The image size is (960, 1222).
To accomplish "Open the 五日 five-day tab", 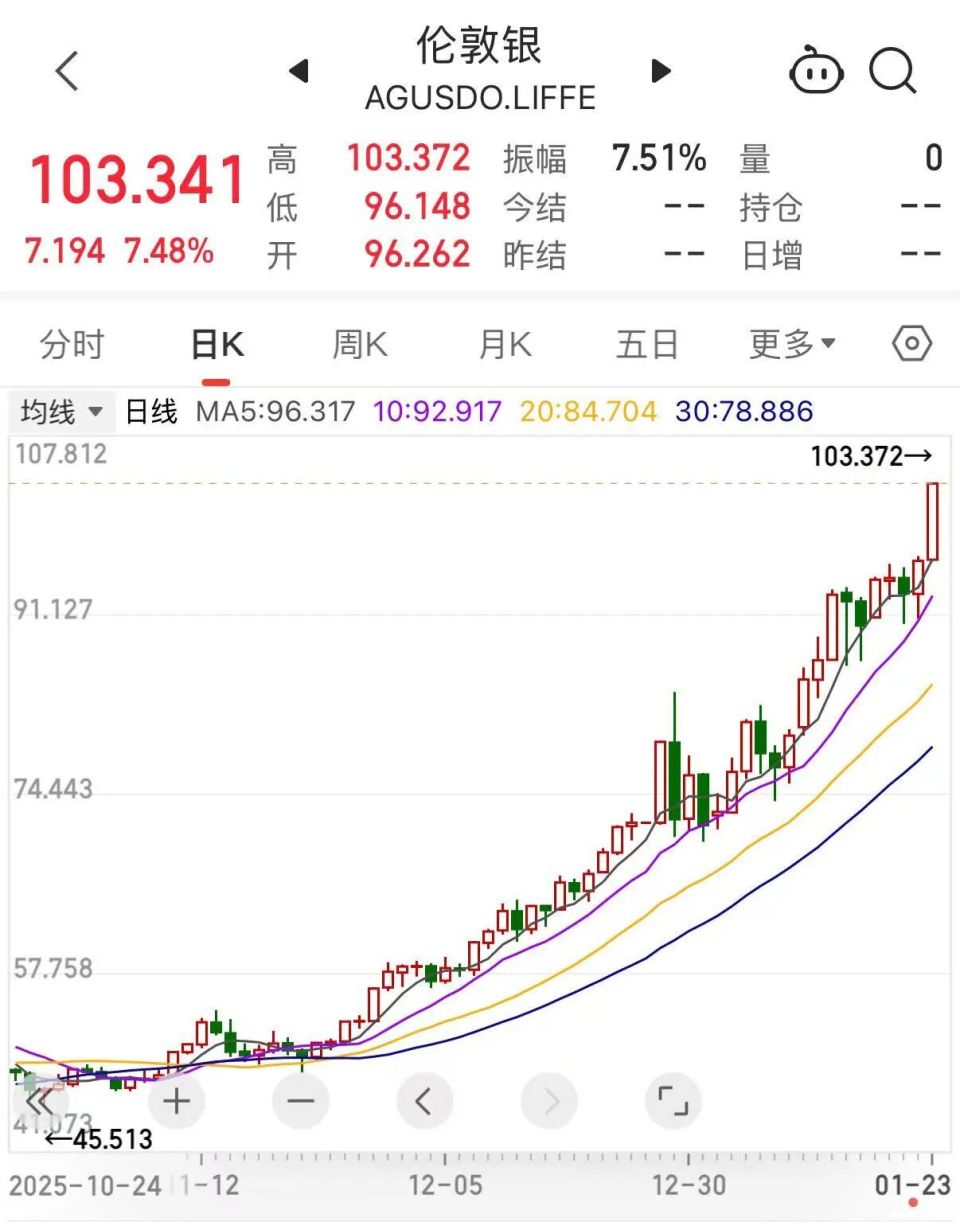I will 647,343.
